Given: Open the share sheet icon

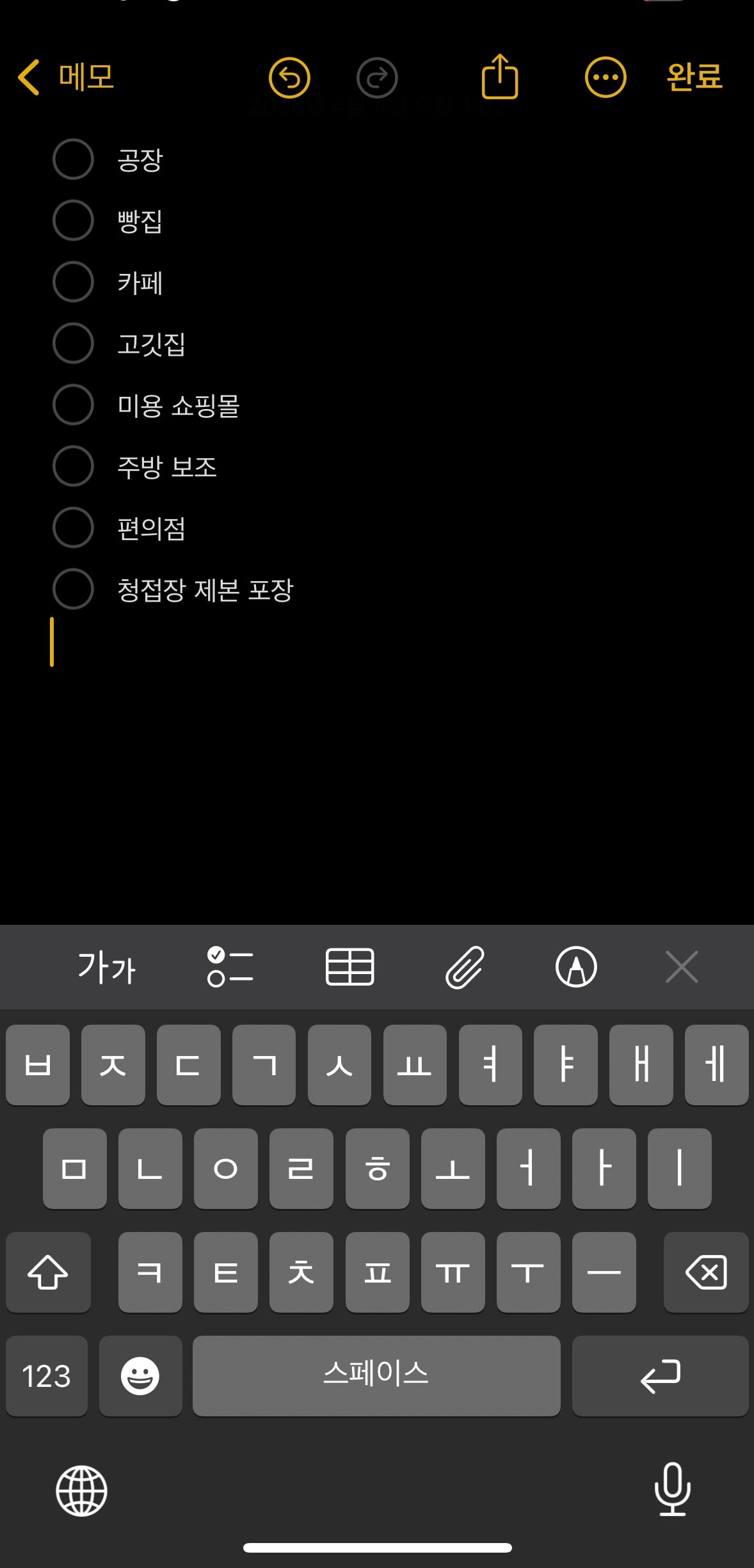Looking at the screenshot, I should coord(501,77).
